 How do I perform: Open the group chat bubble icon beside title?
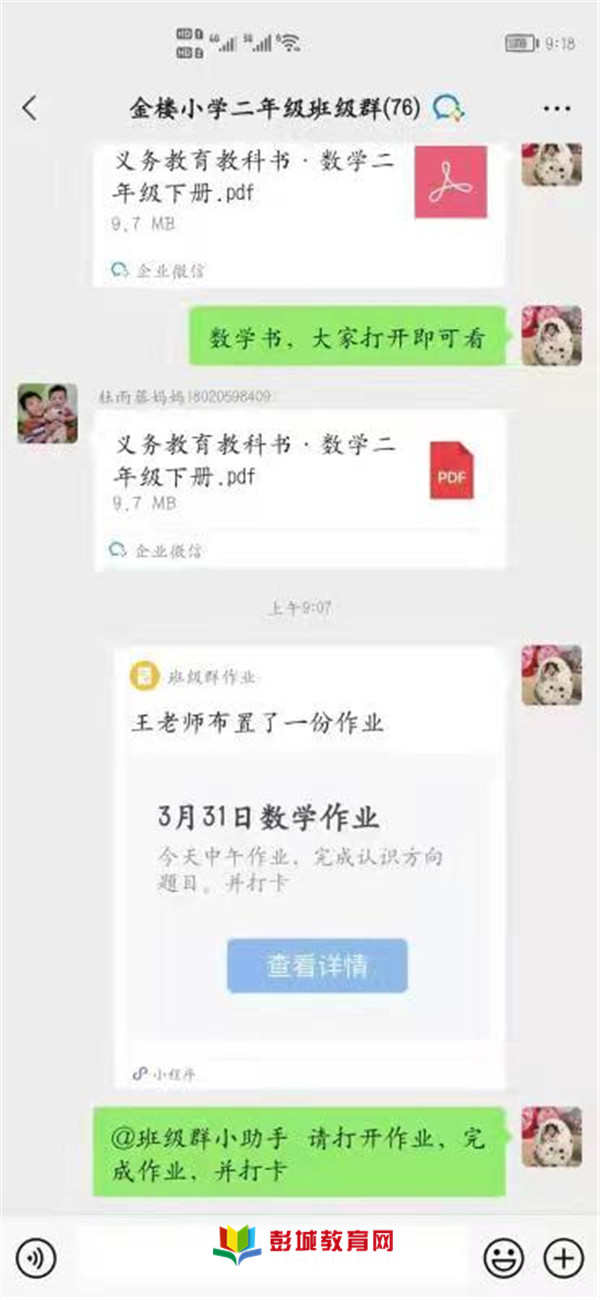(x=449, y=108)
